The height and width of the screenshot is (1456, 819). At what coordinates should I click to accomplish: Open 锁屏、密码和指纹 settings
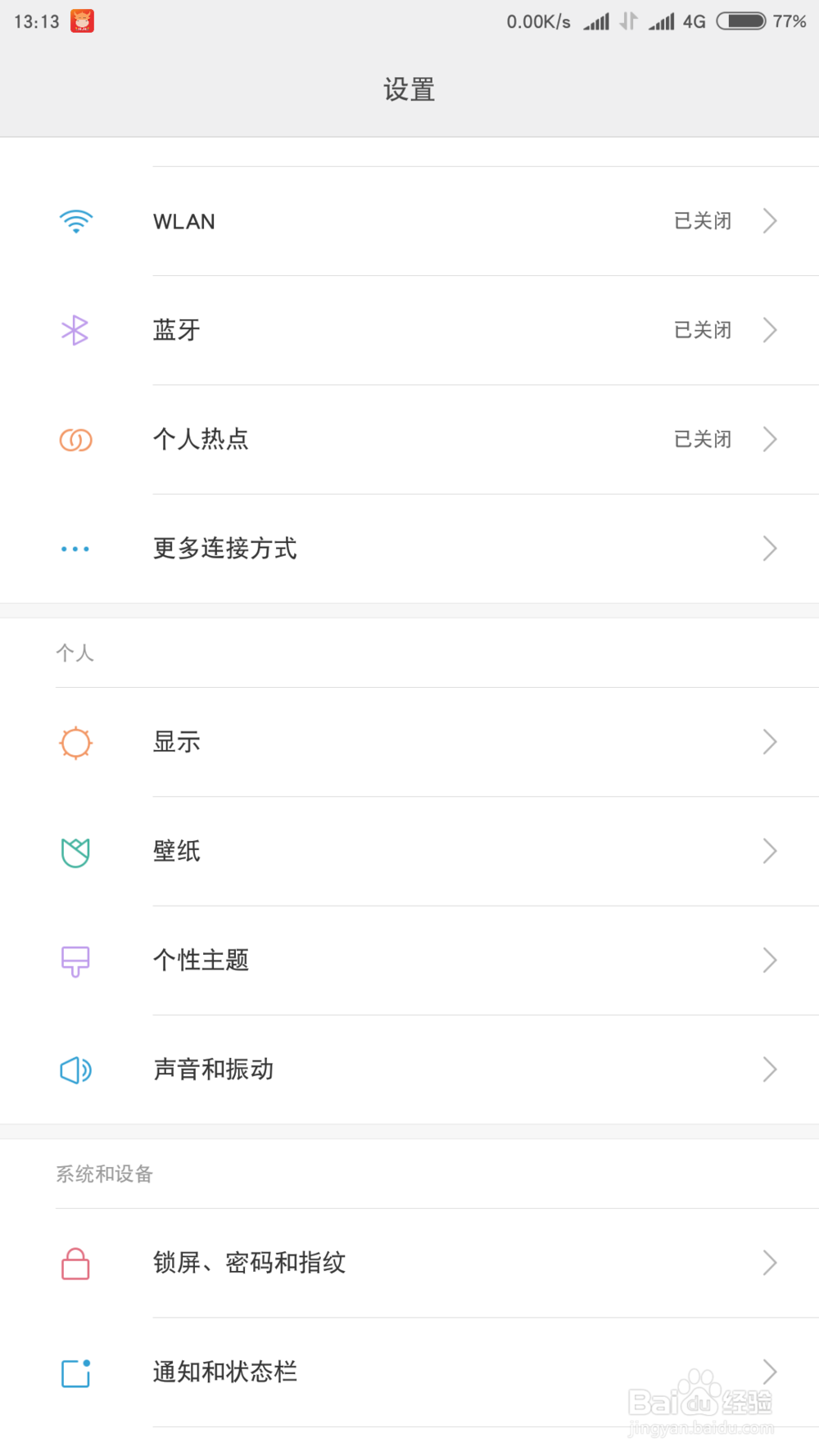tap(409, 1263)
